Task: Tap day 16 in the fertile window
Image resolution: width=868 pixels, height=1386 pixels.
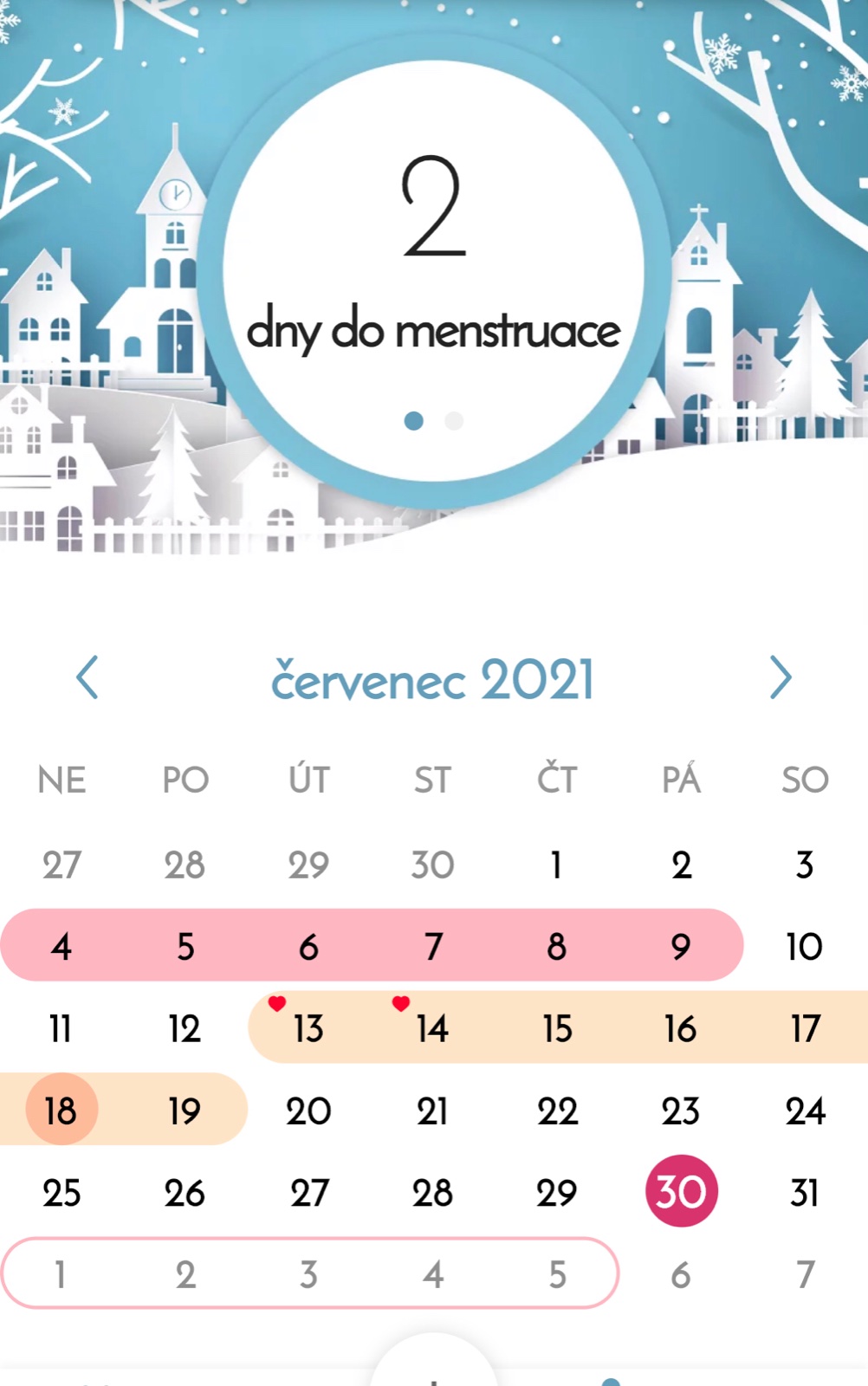Action: (x=681, y=1028)
